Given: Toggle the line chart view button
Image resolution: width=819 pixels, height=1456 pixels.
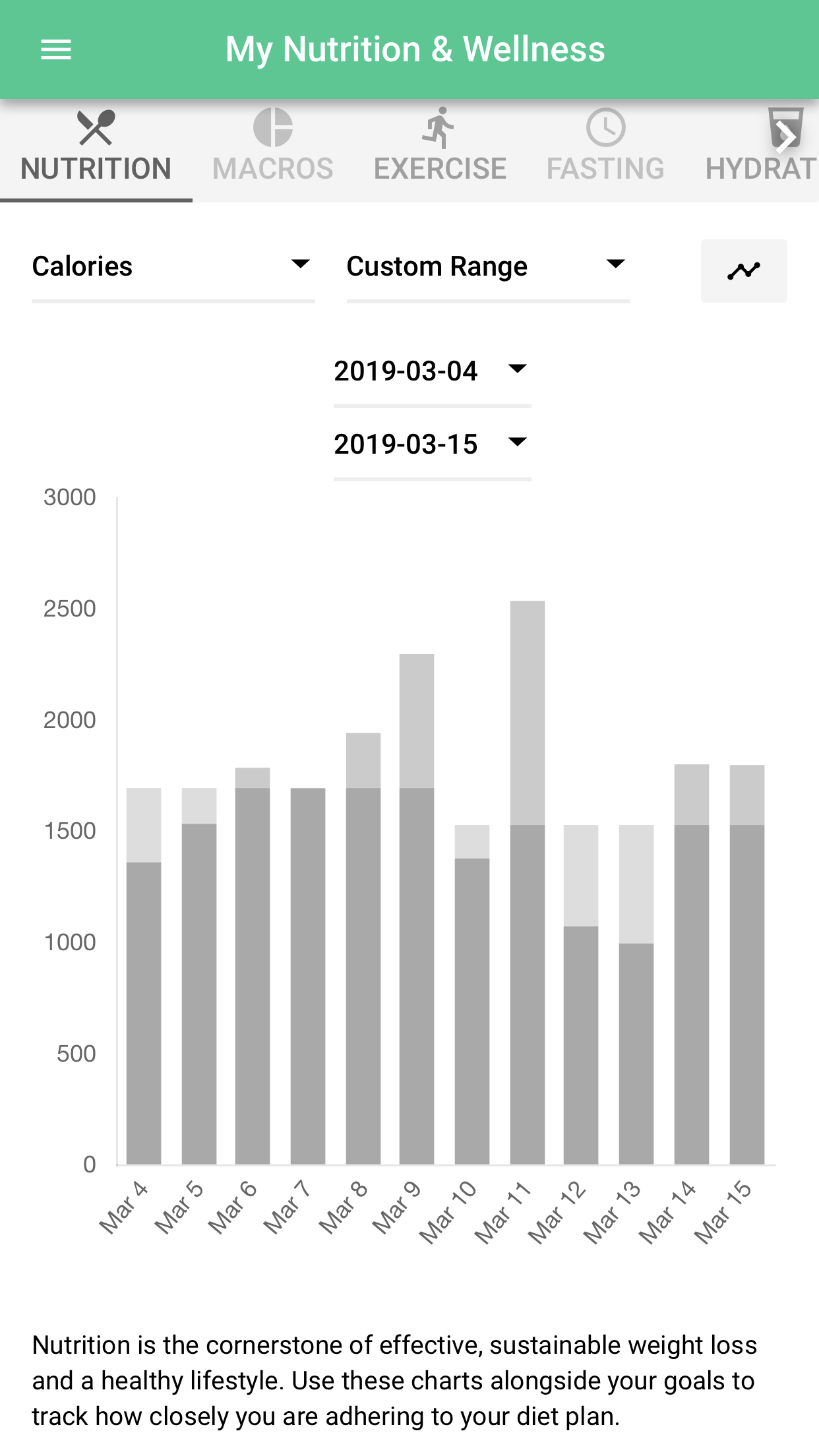Looking at the screenshot, I should tap(744, 270).
